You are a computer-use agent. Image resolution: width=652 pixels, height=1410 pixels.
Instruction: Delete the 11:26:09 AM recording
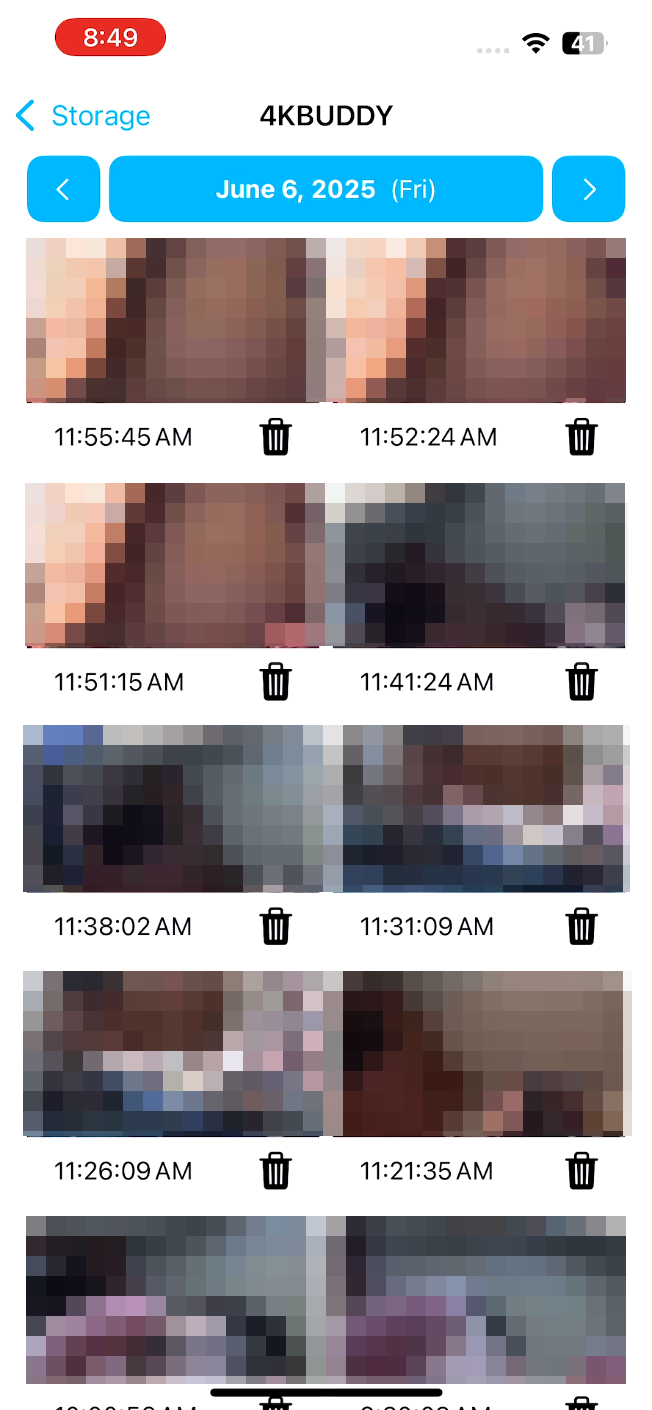click(276, 1170)
